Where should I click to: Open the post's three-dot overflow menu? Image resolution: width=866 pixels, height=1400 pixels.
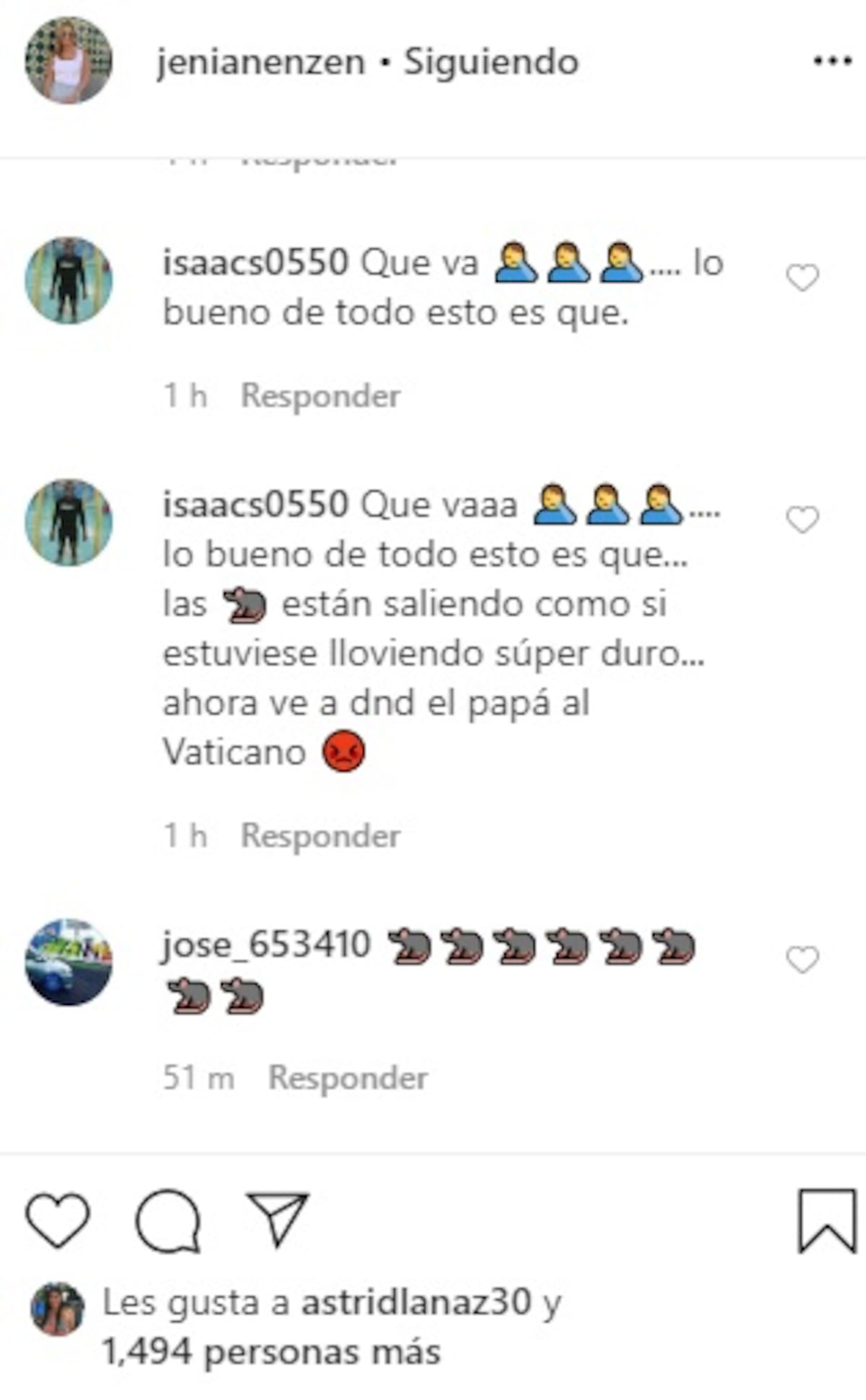[831, 61]
